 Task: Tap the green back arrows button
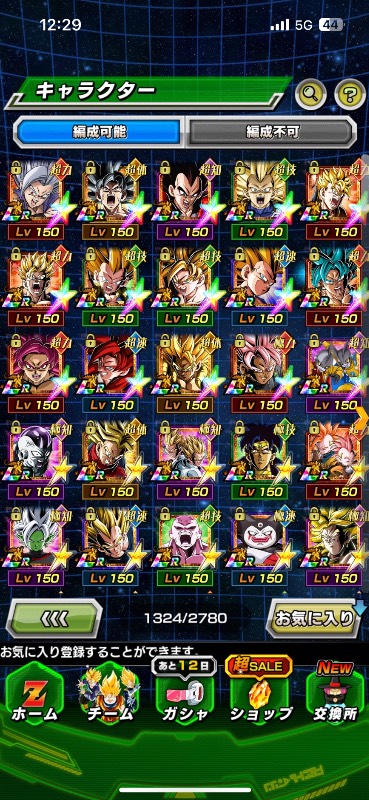tap(54, 619)
